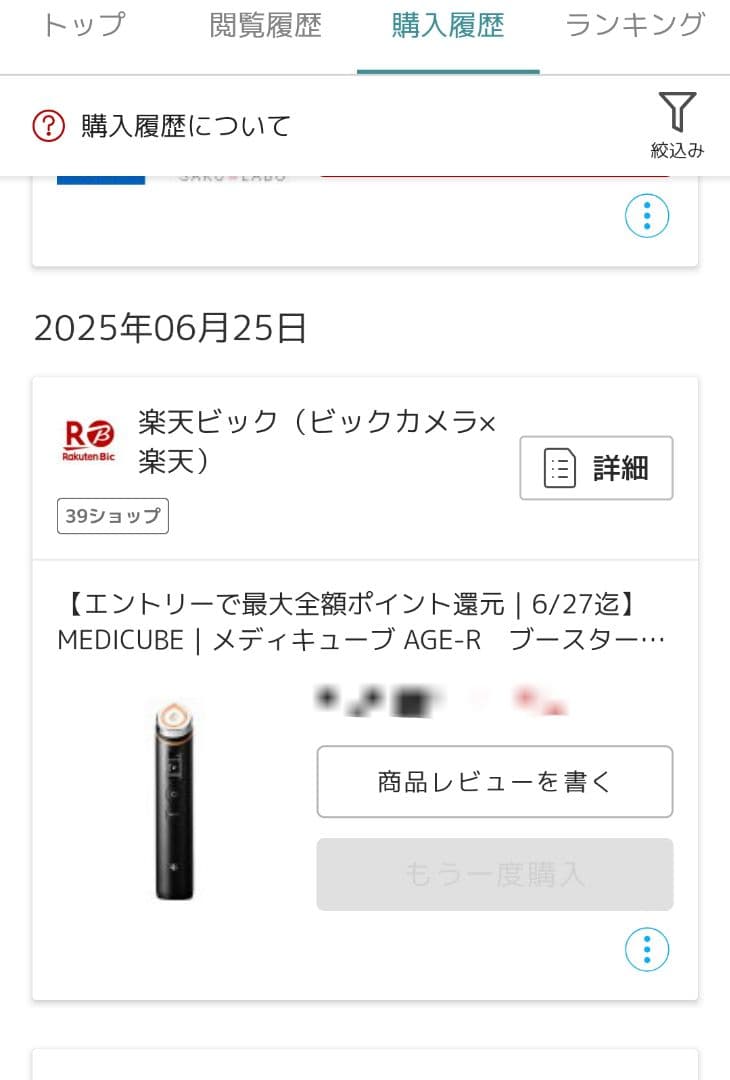Open the three-dot menu on the top order
Viewport: 730px width, 1080px height.
[647, 215]
